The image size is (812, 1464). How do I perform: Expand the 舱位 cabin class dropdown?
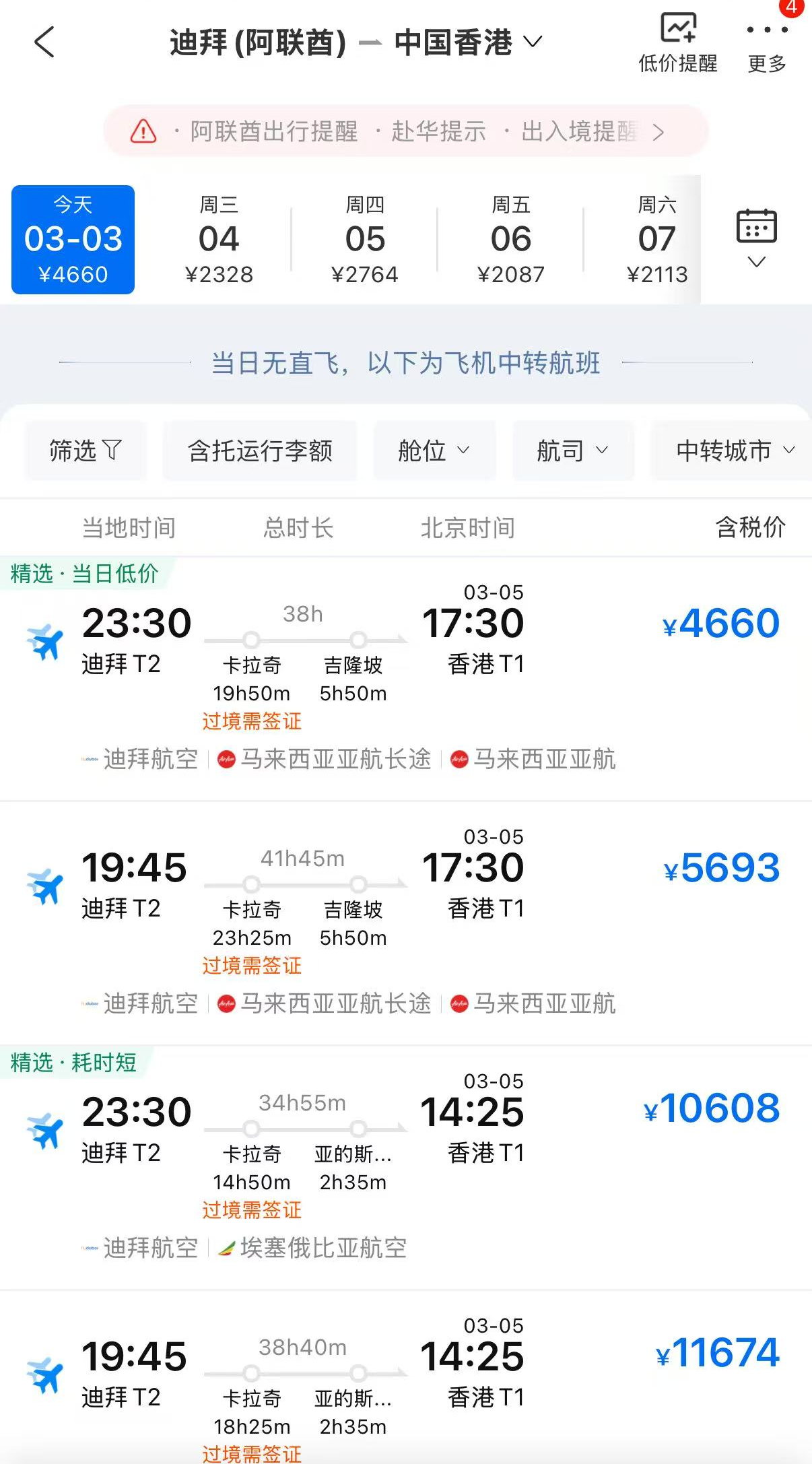(x=434, y=451)
